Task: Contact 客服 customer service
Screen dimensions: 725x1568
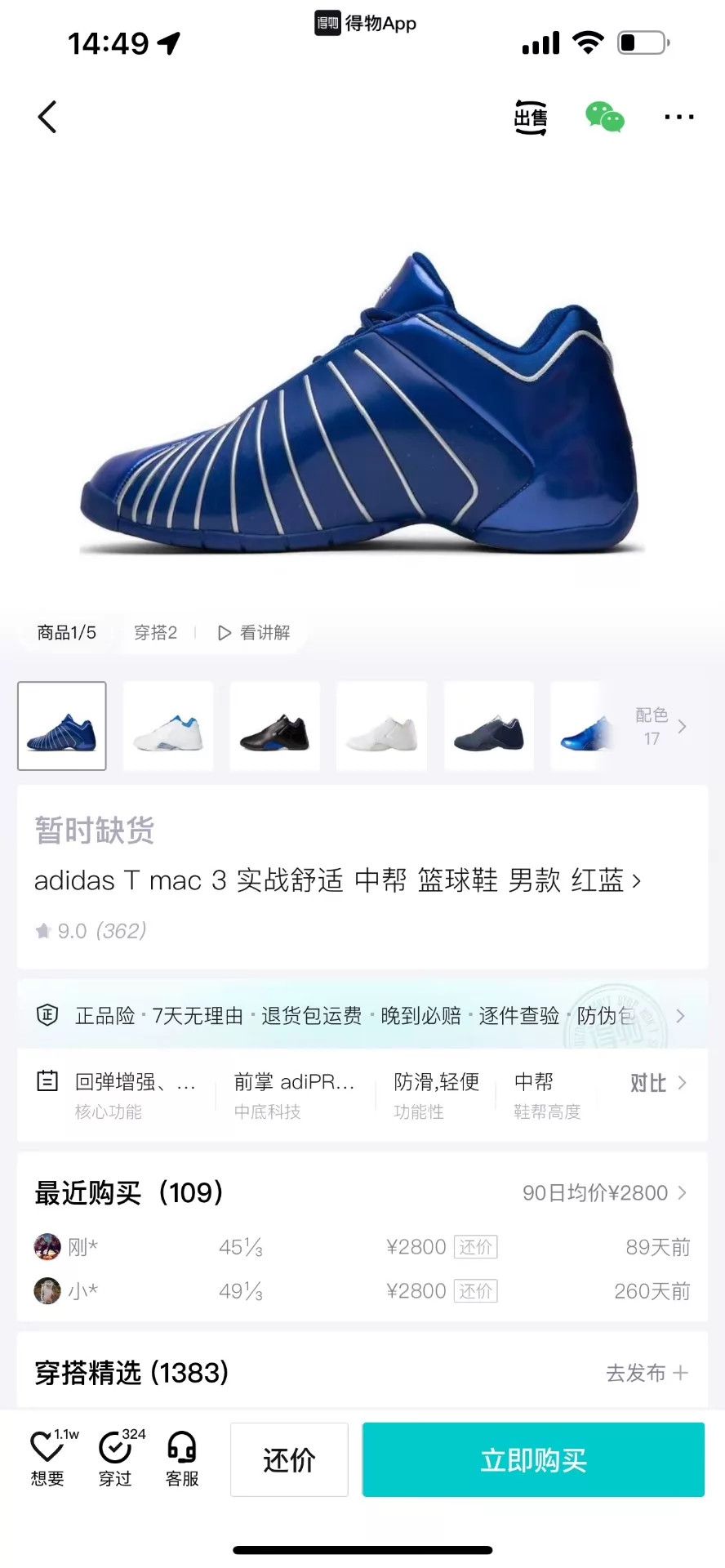Action: (182, 1459)
